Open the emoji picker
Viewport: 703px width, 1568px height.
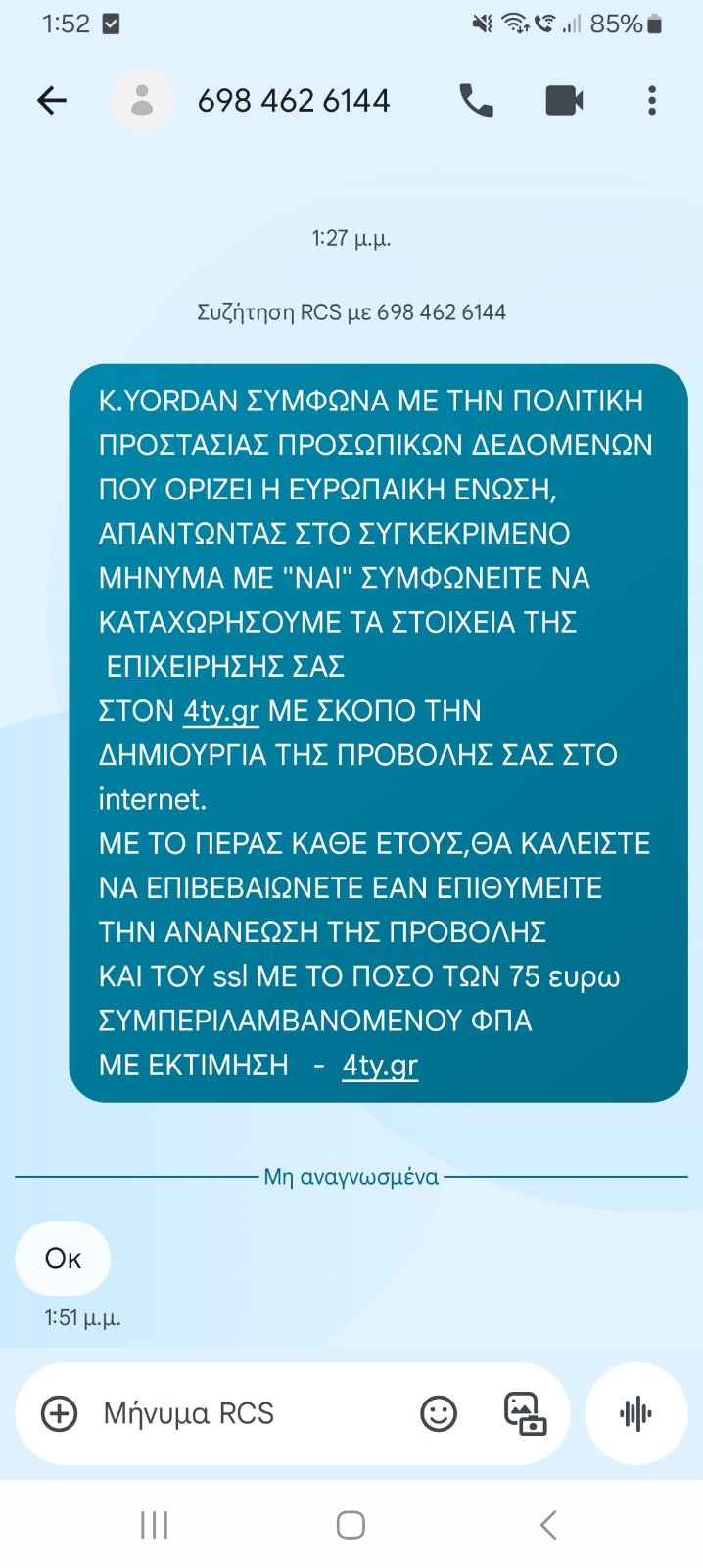click(439, 1413)
